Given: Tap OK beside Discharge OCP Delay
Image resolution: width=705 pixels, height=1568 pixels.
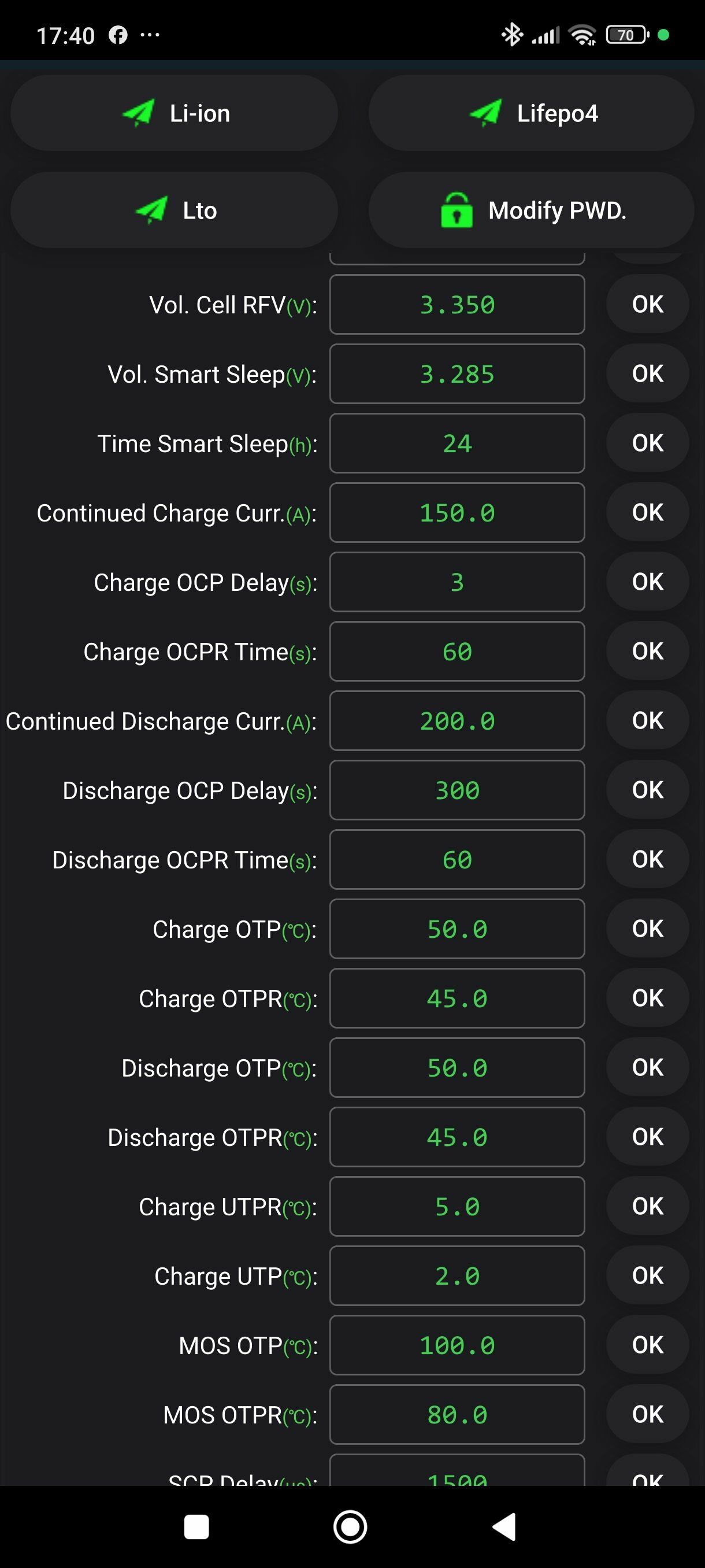Looking at the screenshot, I should [x=647, y=789].
